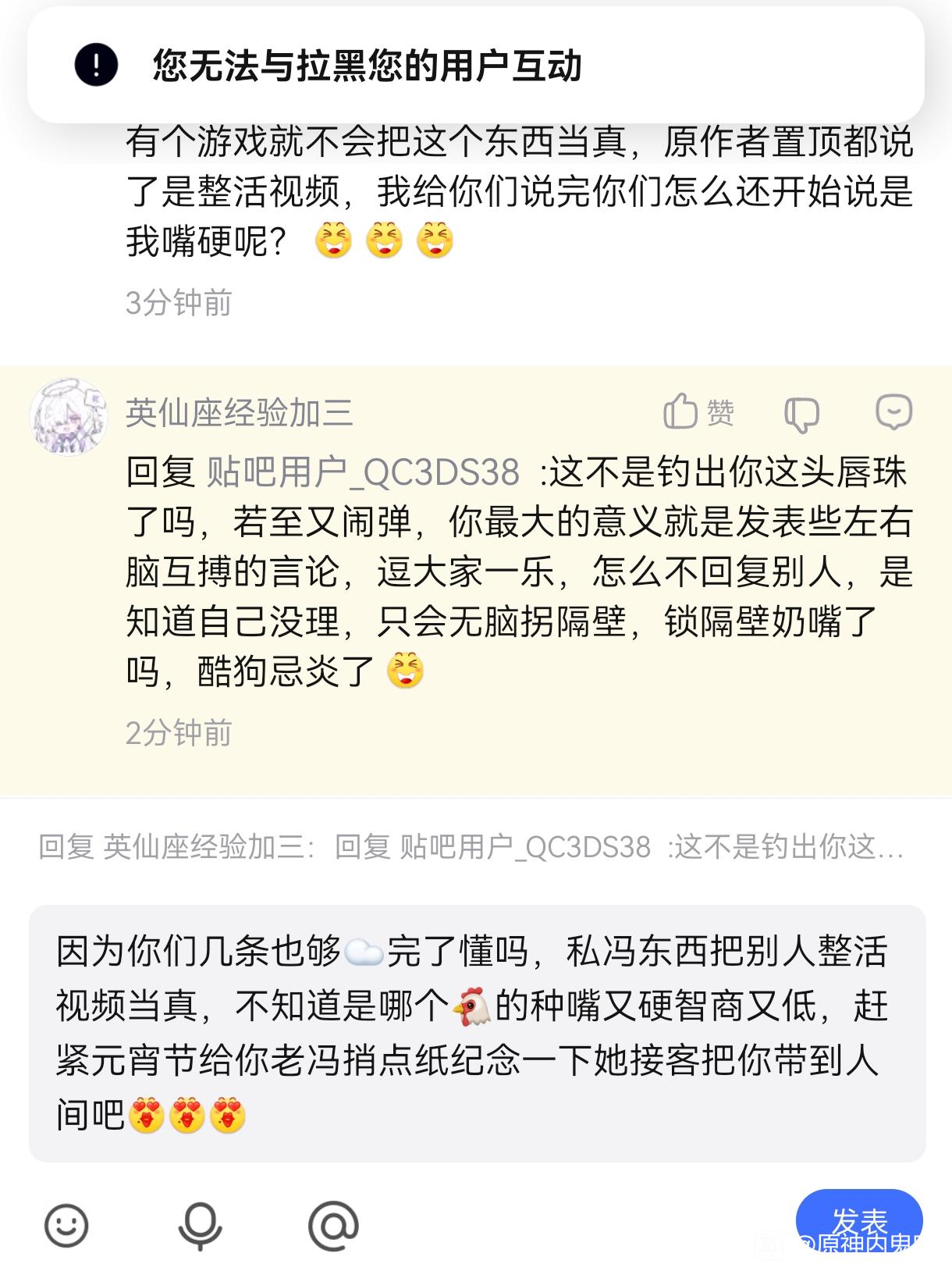The height and width of the screenshot is (1271, 952).
Task: Dislike the comment by 英仙座经验加三
Action: (x=801, y=413)
